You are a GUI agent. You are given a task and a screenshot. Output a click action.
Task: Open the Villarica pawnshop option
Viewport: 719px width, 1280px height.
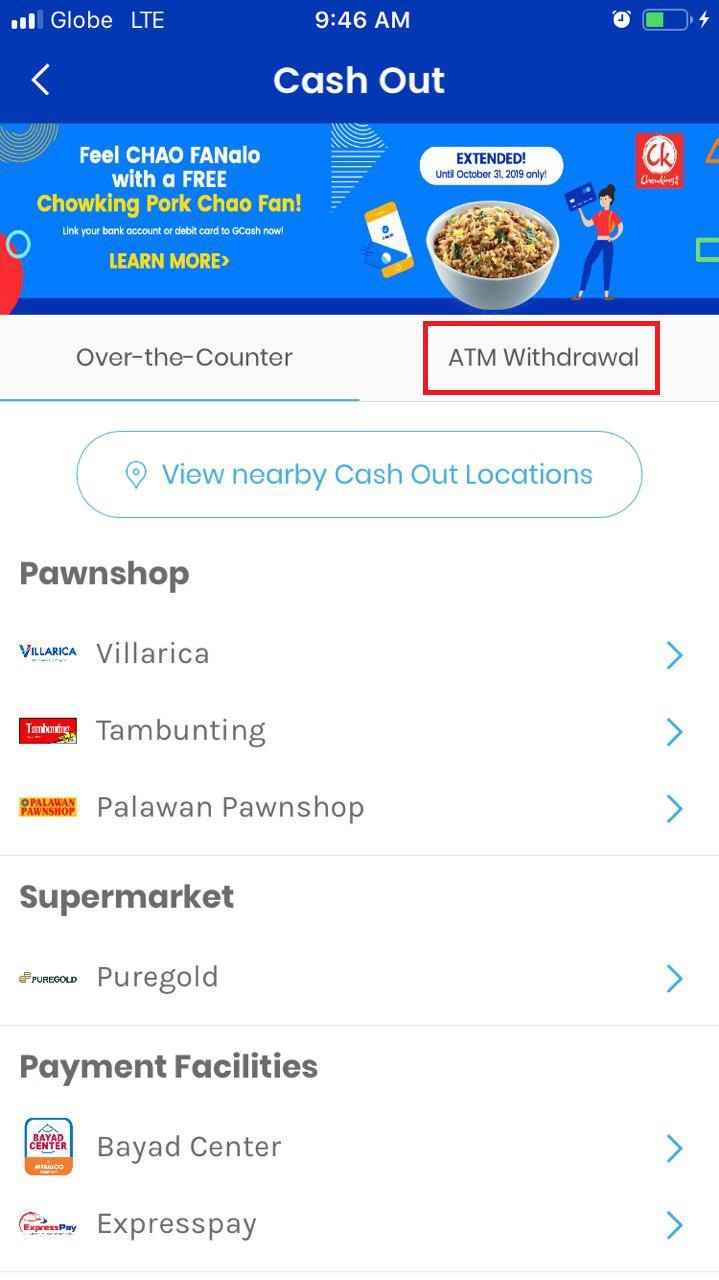pos(359,654)
